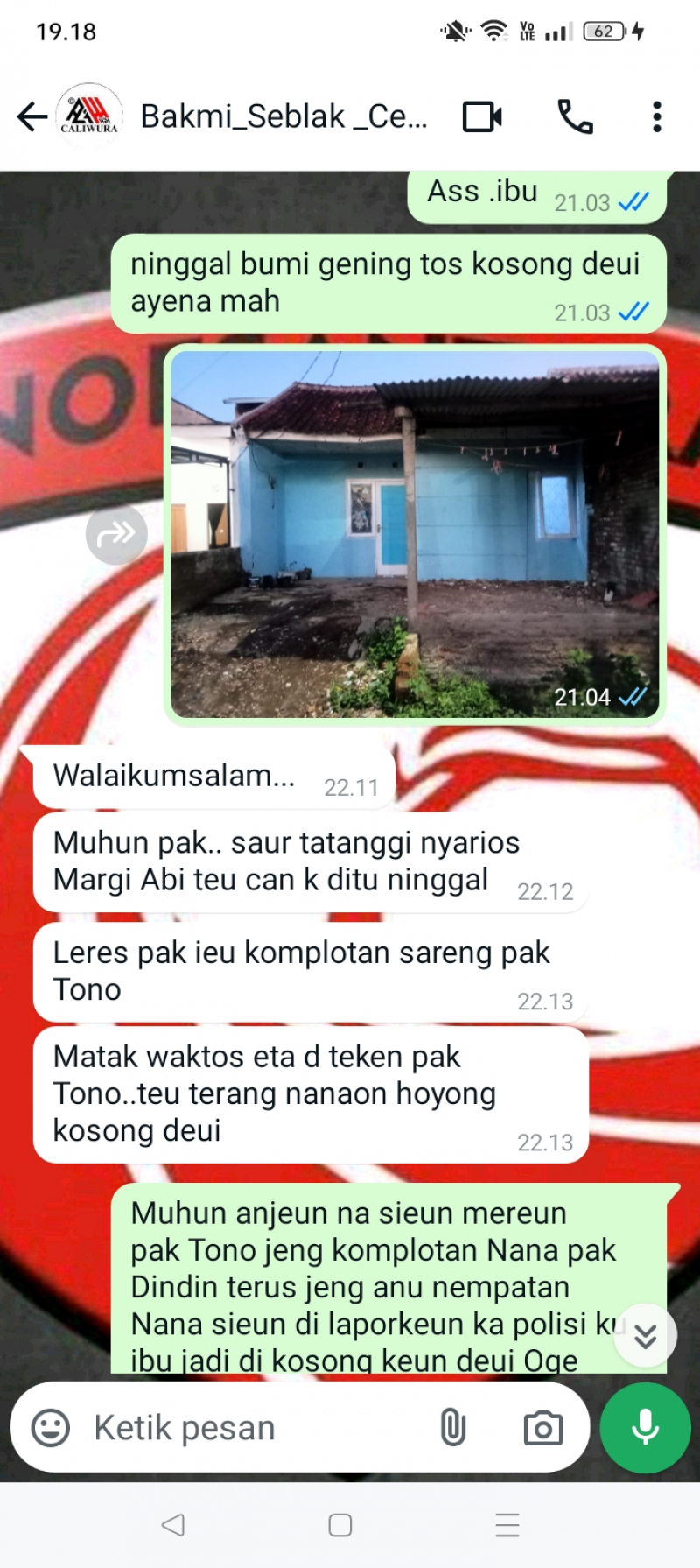Open the emoji picker
The height and width of the screenshot is (1568, 700).
(51, 1428)
